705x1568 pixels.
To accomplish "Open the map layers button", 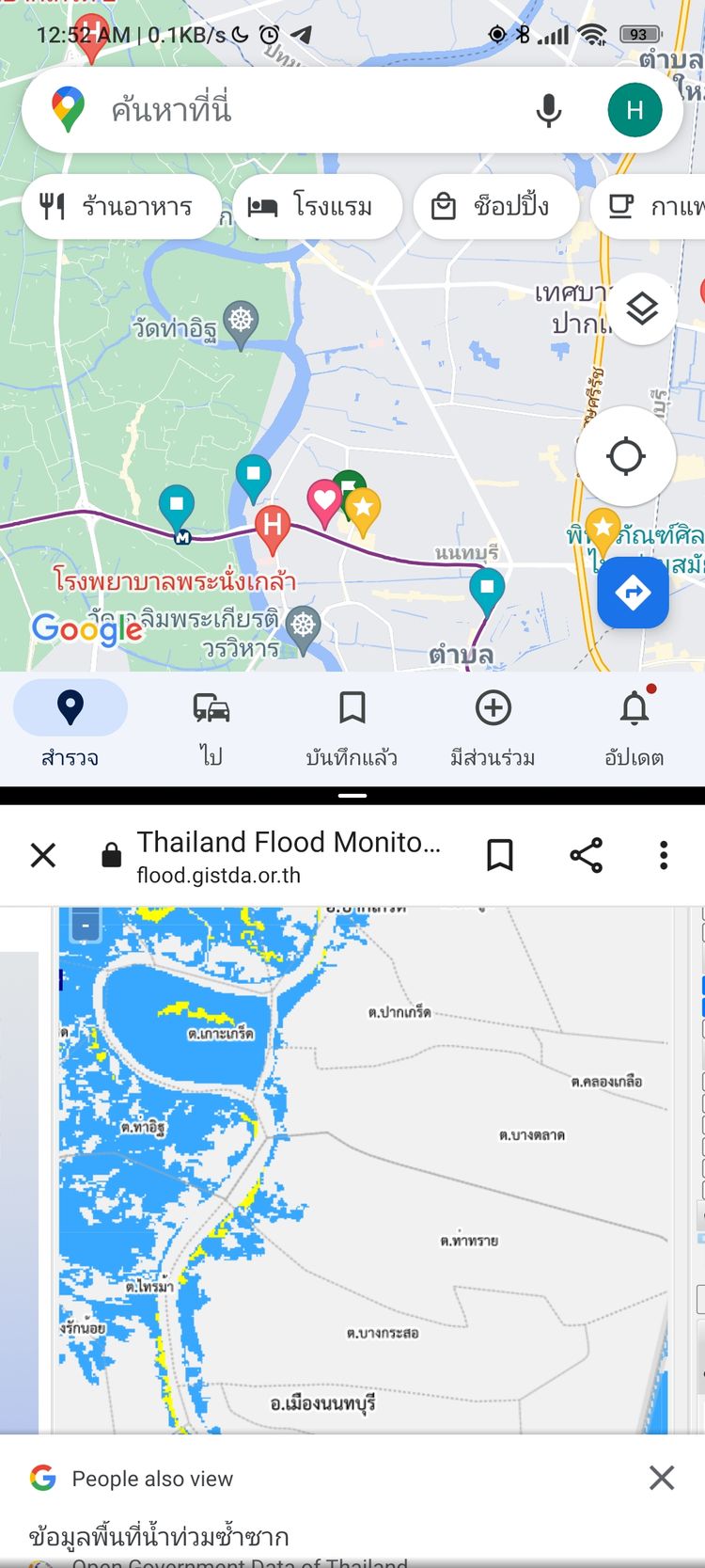I will tap(642, 309).
